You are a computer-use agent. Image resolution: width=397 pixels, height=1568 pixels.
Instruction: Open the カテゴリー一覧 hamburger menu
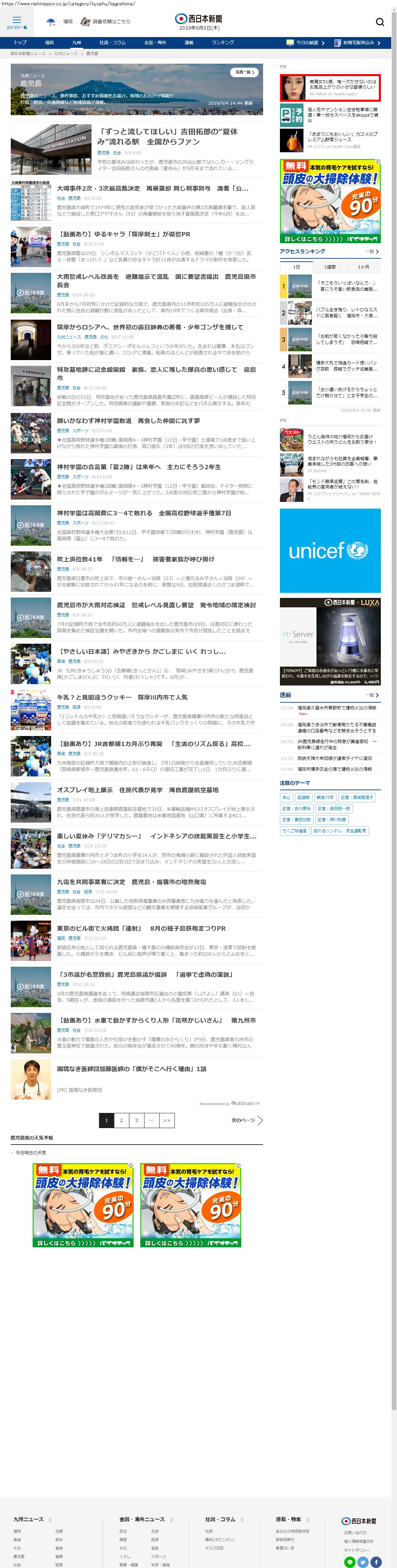click(x=16, y=23)
